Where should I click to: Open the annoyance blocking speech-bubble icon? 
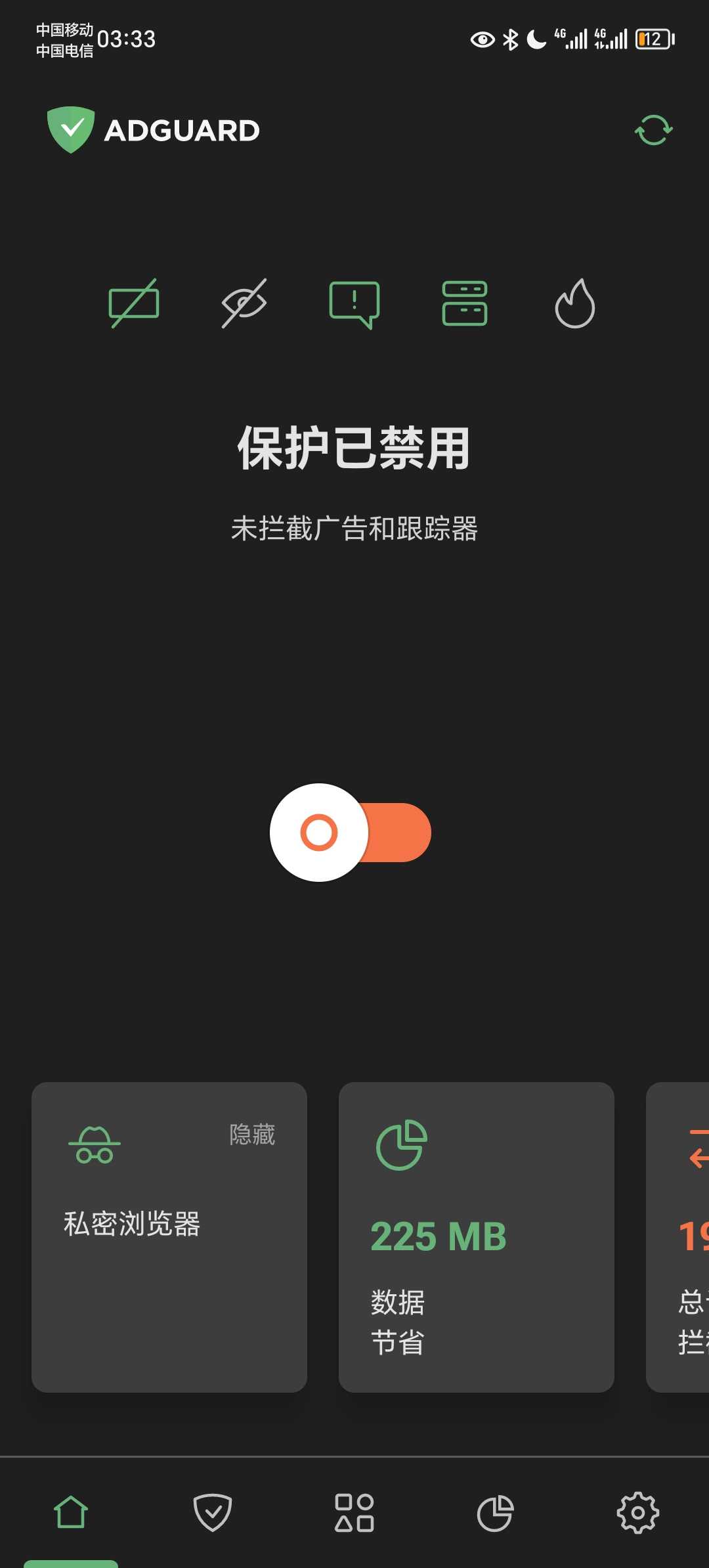point(354,304)
